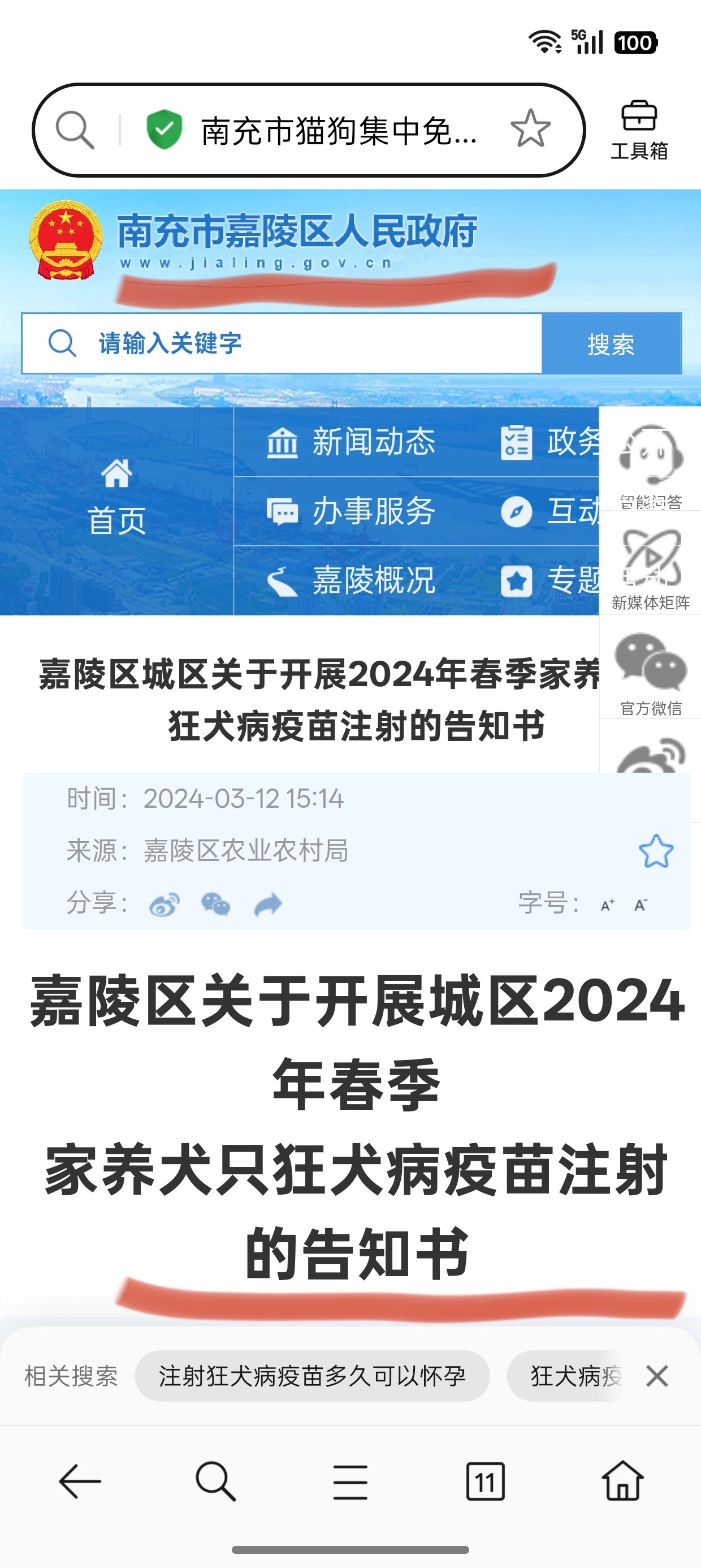This screenshot has width=701, height=1568.
Task: Favorite the article with the blue star
Action: (x=656, y=850)
